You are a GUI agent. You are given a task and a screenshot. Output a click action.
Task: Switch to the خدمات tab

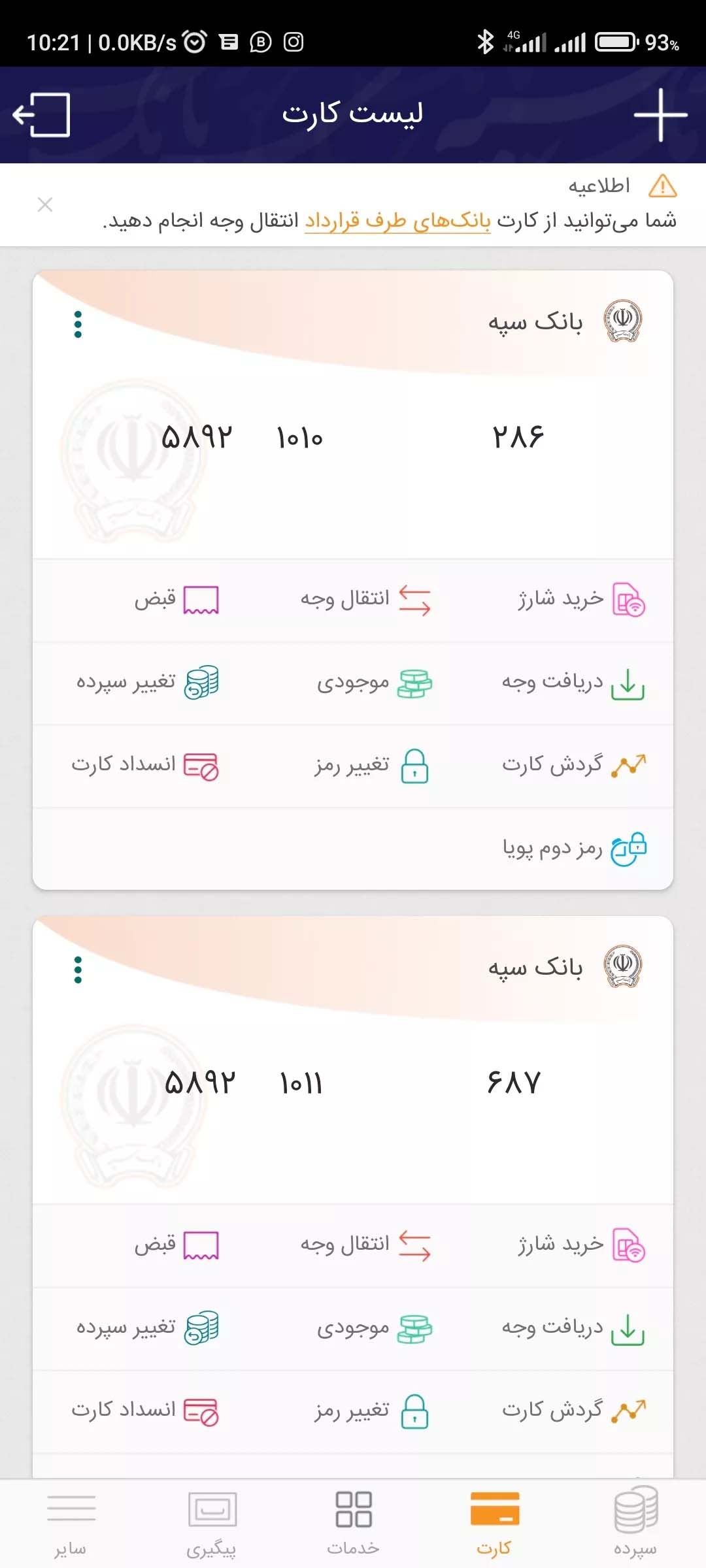click(353, 1522)
